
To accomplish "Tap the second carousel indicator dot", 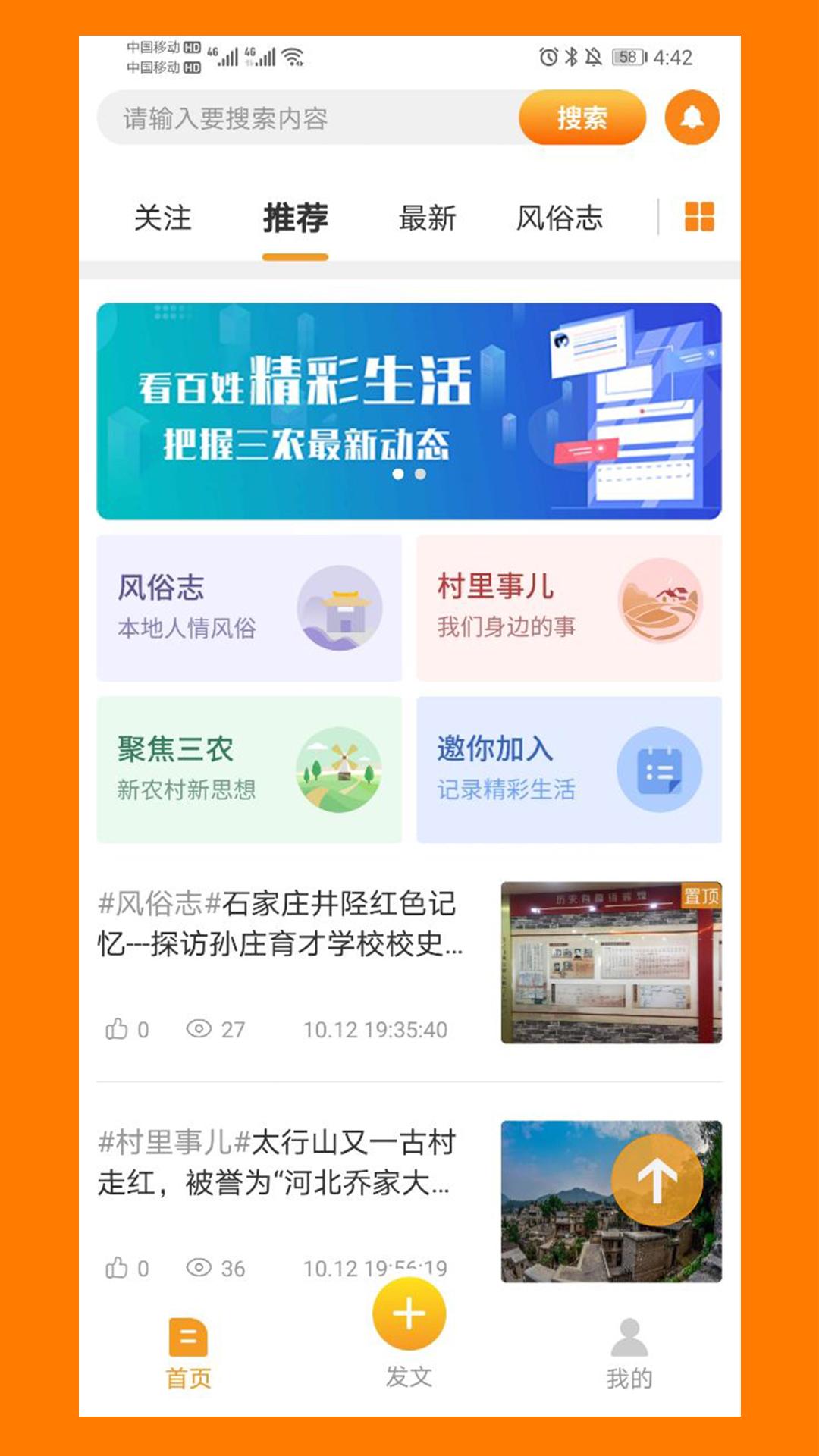I will 421,474.
